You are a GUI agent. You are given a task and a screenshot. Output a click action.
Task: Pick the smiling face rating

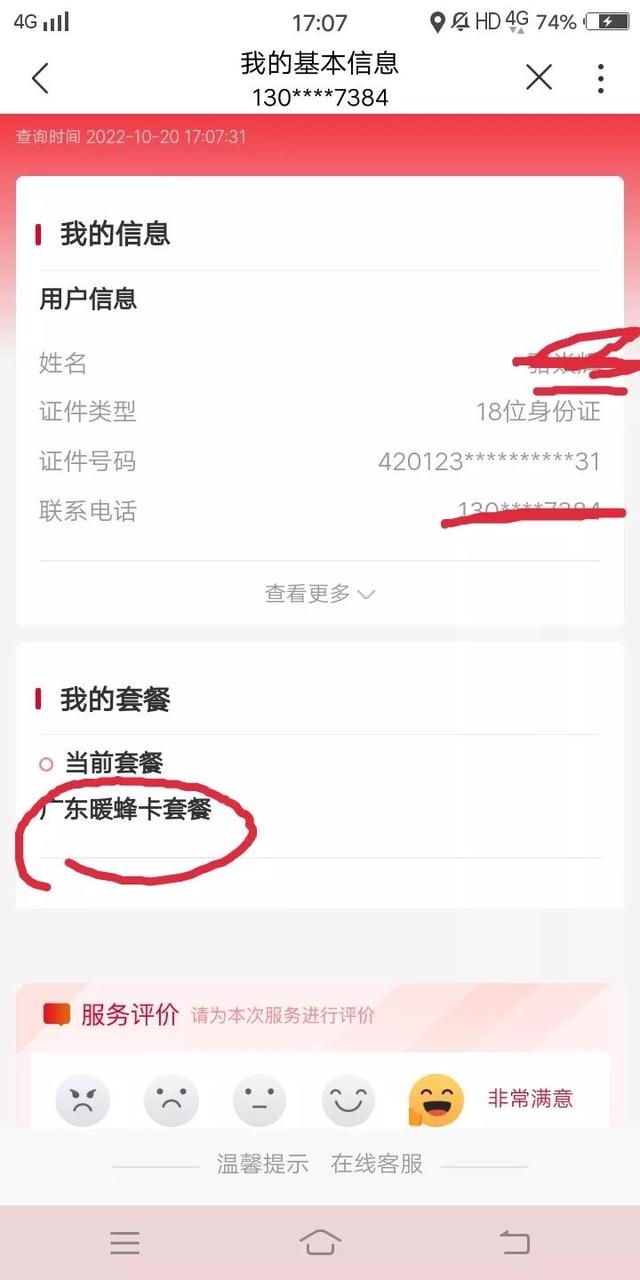click(348, 1100)
